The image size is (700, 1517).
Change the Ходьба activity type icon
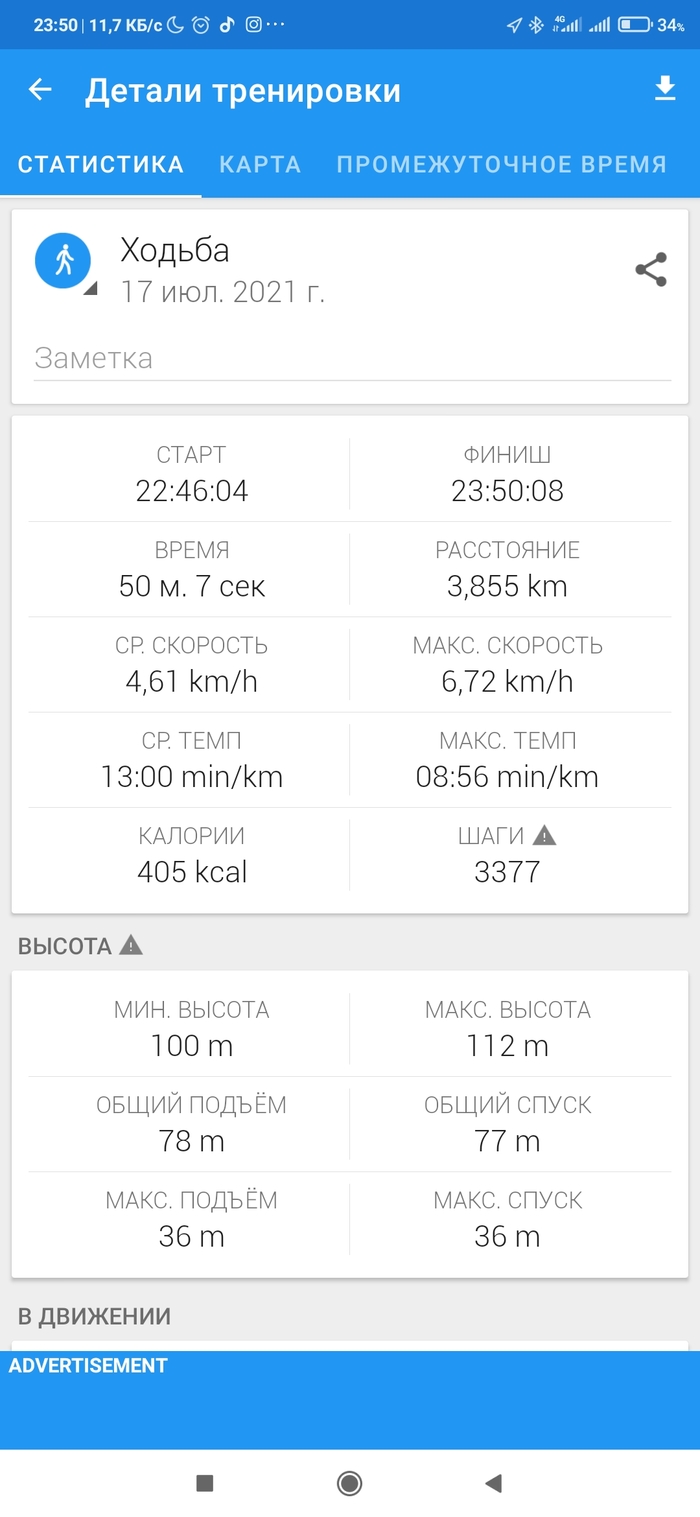64,261
